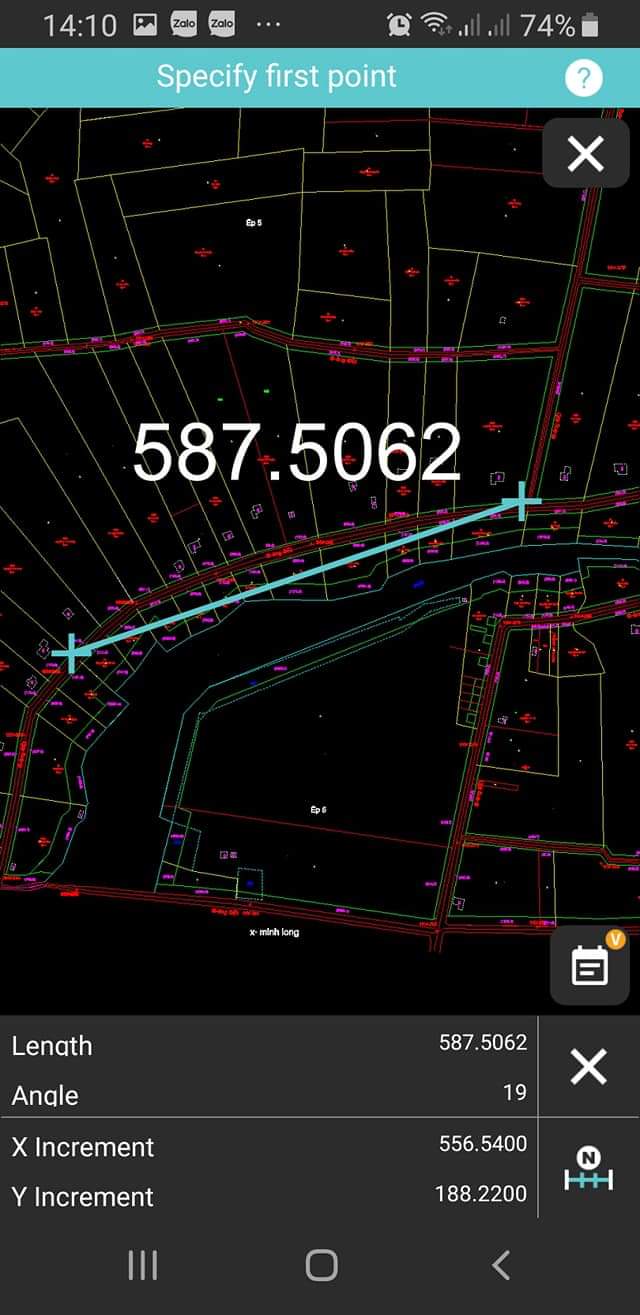Open the help question mark icon
Viewport: 640px width, 1315px height.
coord(583,77)
